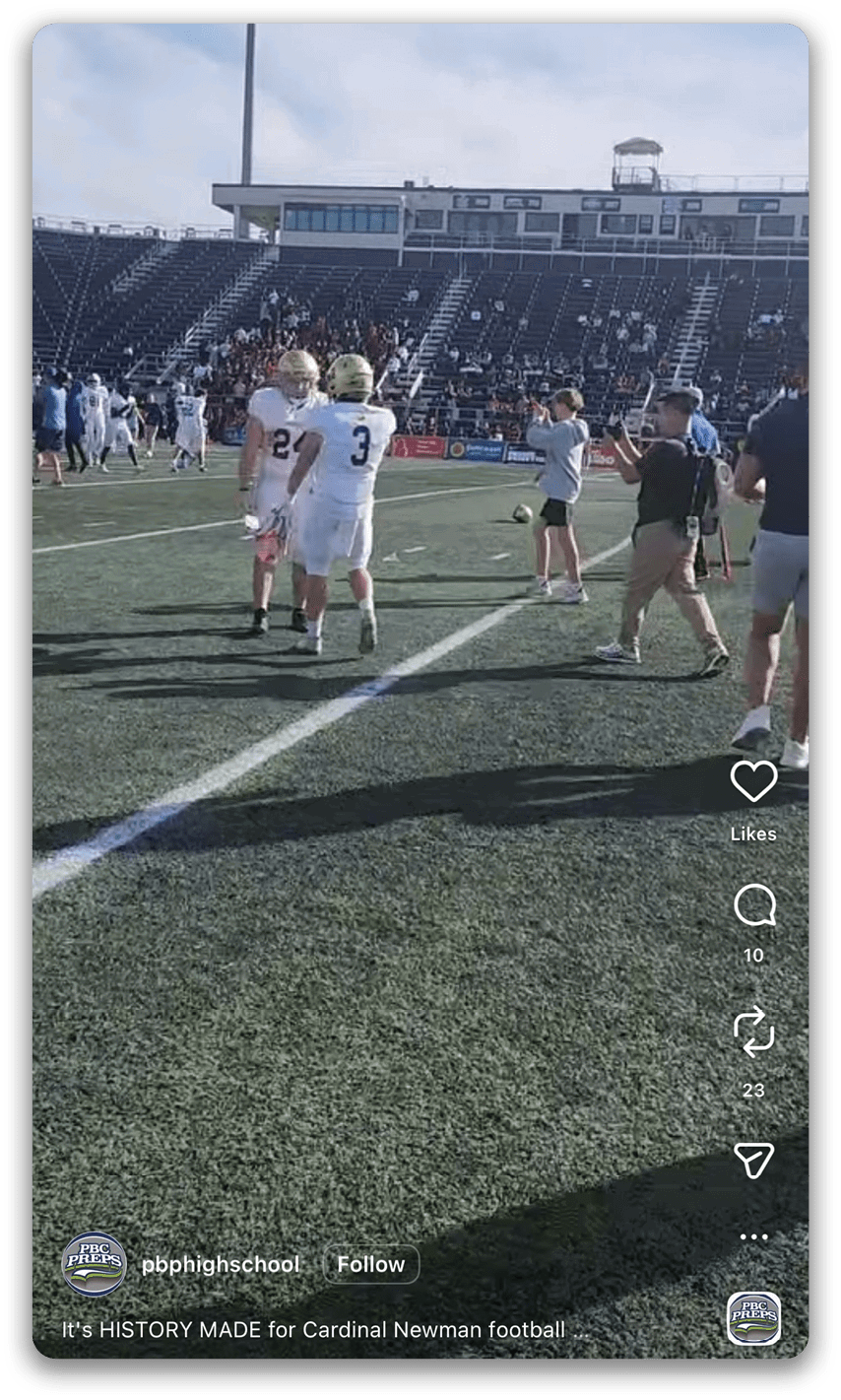Share the reel via the send icon
This screenshot has height=1400, width=841.
click(753, 1160)
